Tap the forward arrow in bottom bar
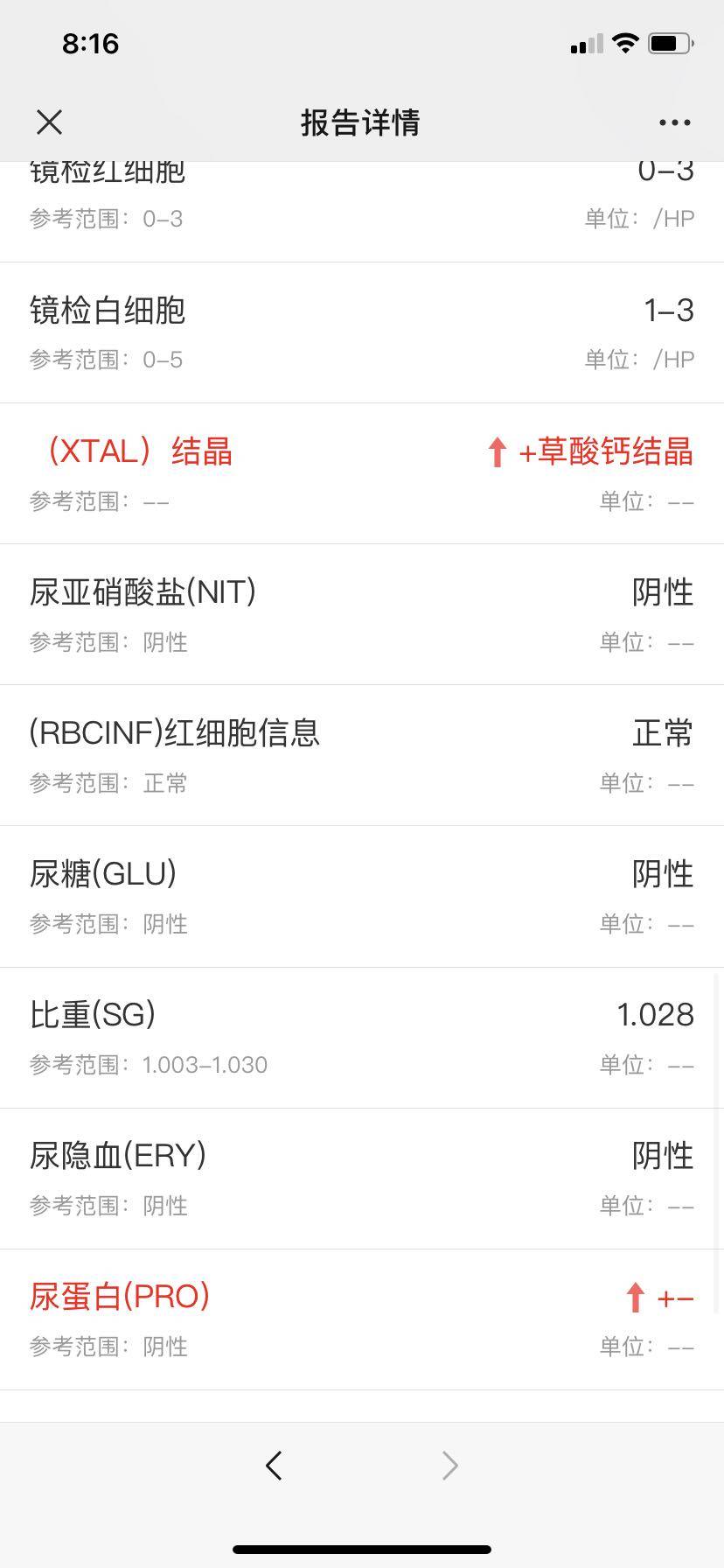Viewport: 724px width, 1568px height. [x=450, y=1465]
